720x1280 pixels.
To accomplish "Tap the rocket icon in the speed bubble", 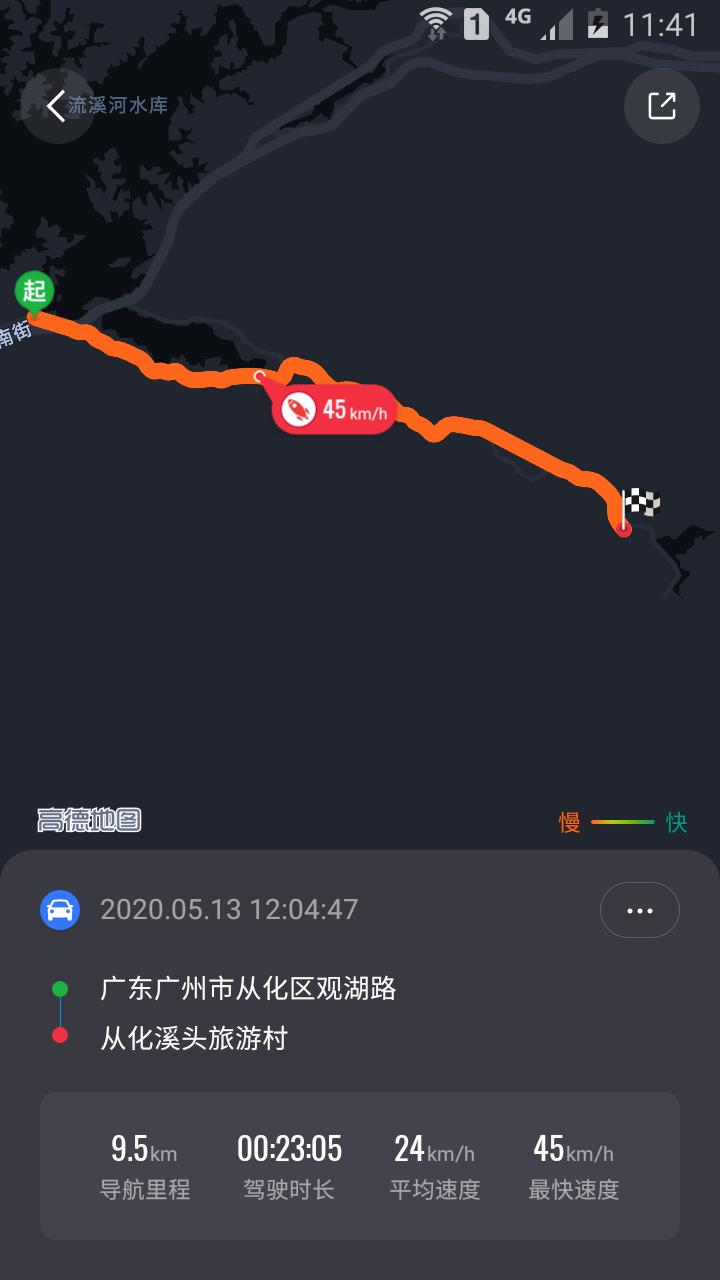I will [x=298, y=408].
